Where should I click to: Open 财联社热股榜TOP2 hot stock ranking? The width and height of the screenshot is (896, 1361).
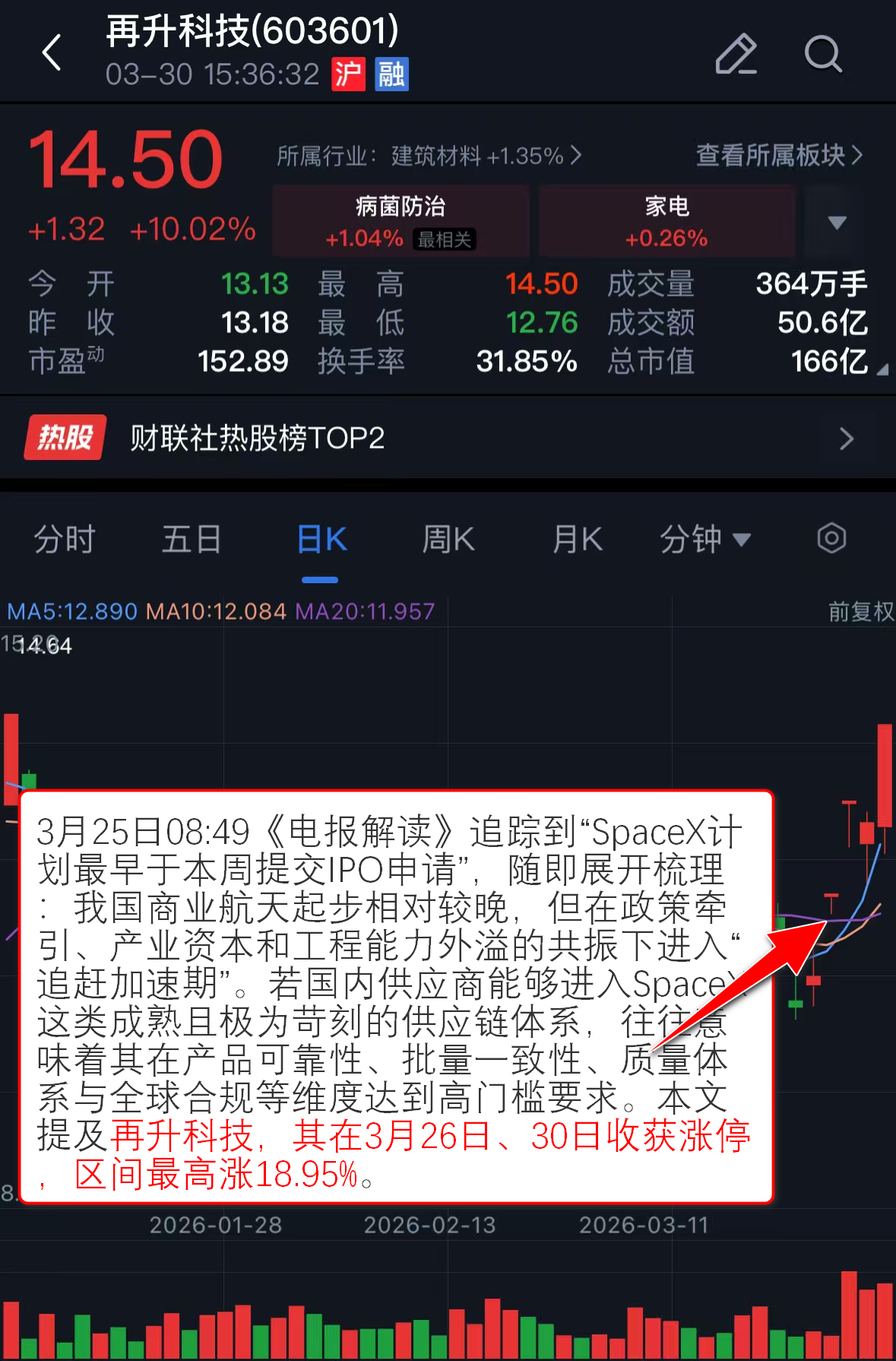coord(448,438)
